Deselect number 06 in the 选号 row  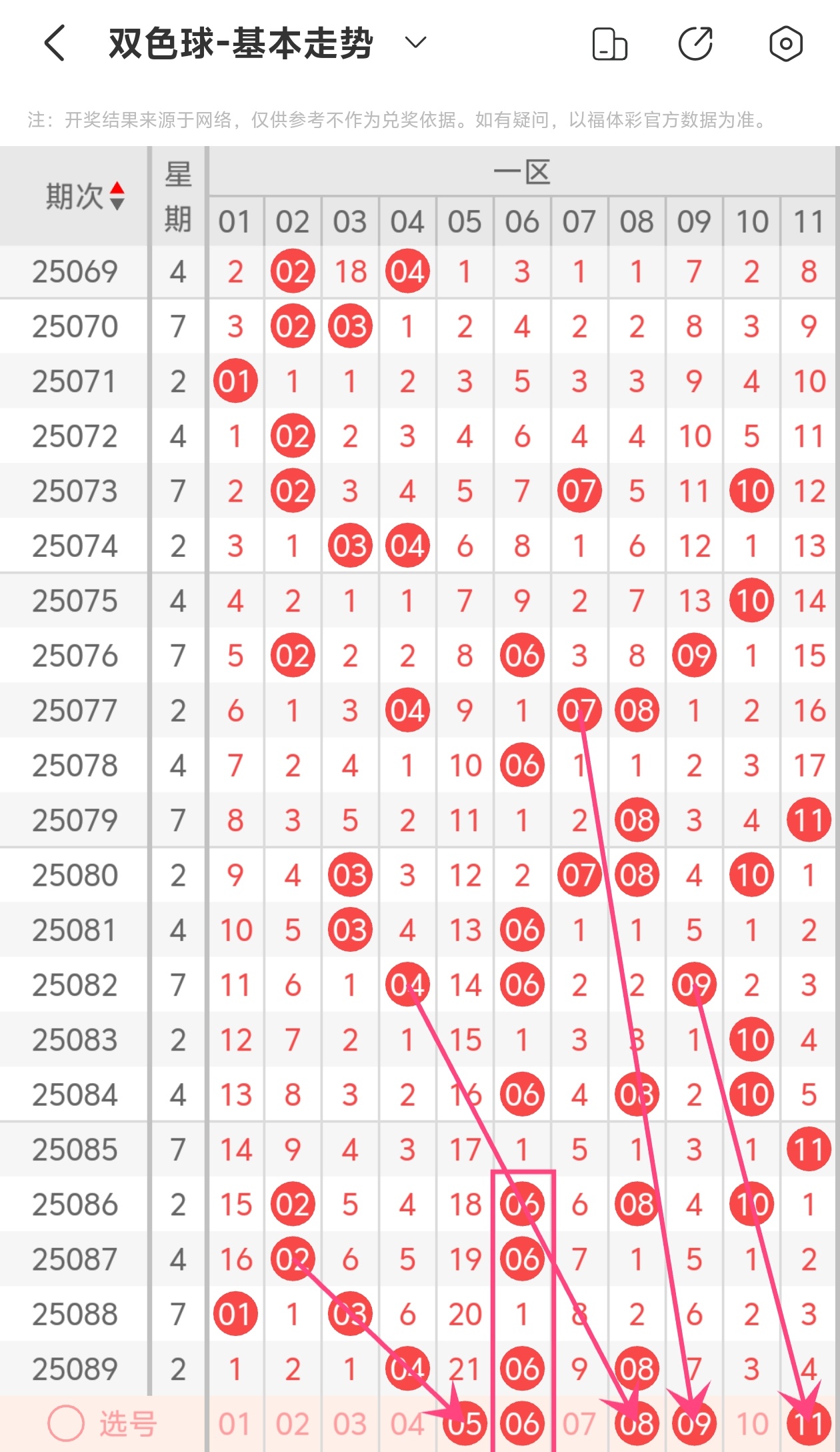522,1424
